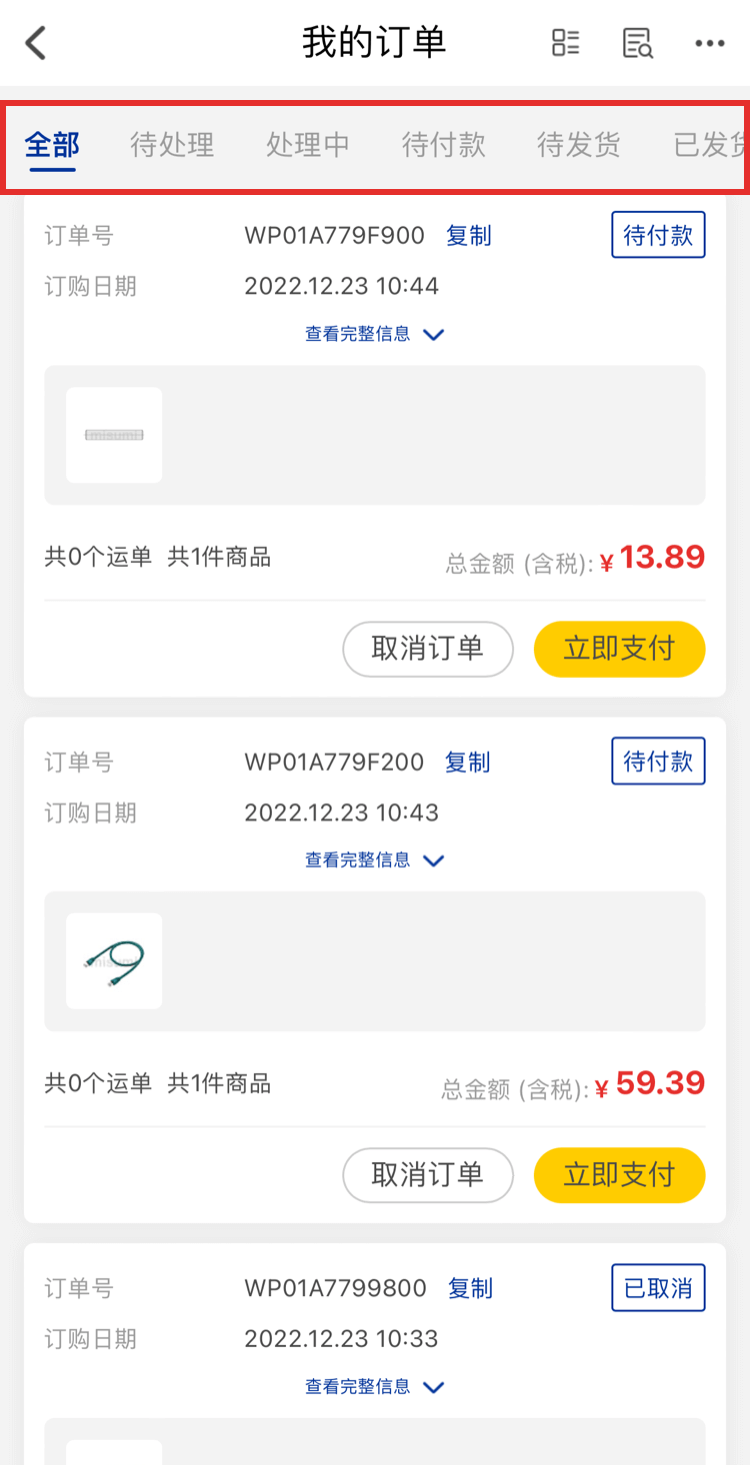Expand full info for order WP01A779F200
The height and width of the screenshot is (1465, 750).
click(x=374, y=860)
